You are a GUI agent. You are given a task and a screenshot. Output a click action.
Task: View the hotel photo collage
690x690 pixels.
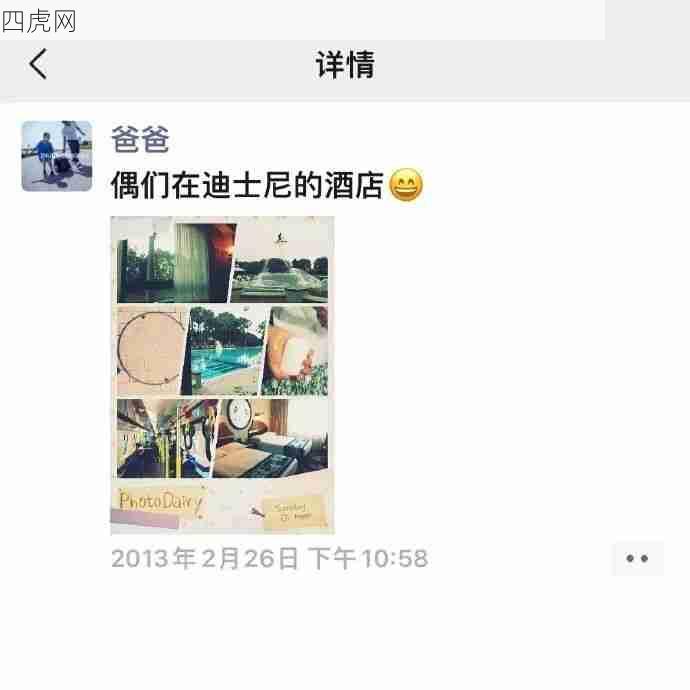tap(222, 375)
